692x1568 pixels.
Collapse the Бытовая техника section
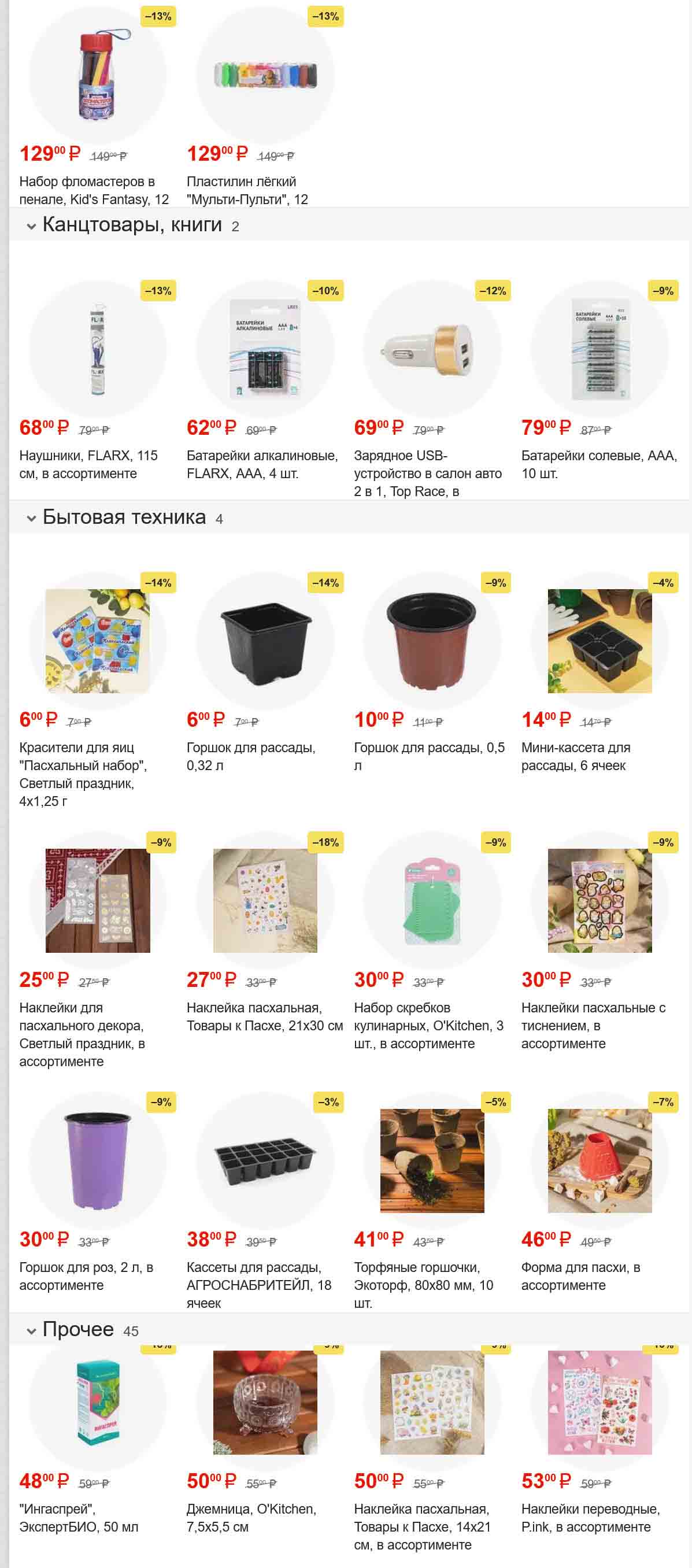pyautogui.click(x=31, y=519)
